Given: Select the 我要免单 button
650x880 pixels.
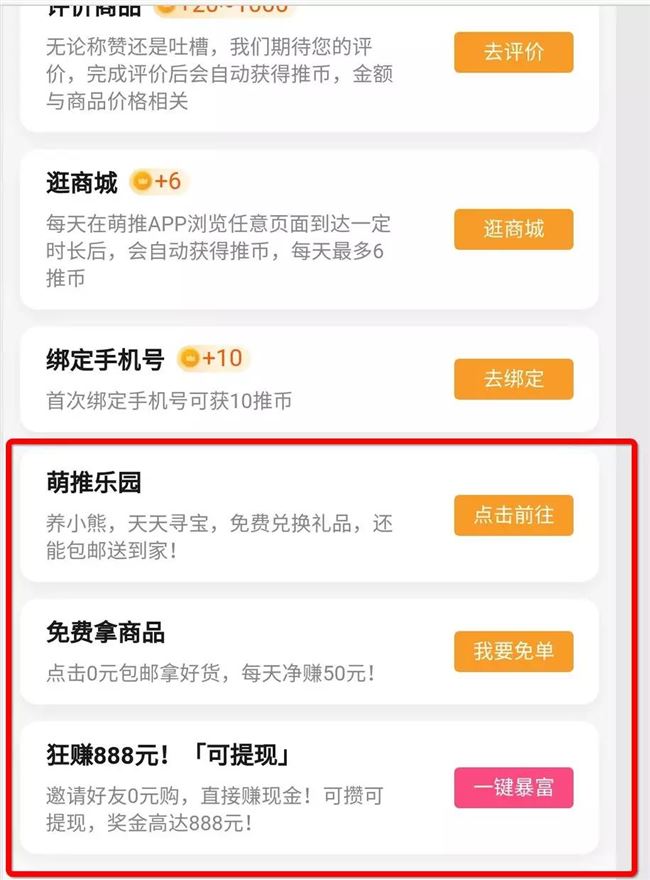Looking at the screenshot, I should pos(513,652).
